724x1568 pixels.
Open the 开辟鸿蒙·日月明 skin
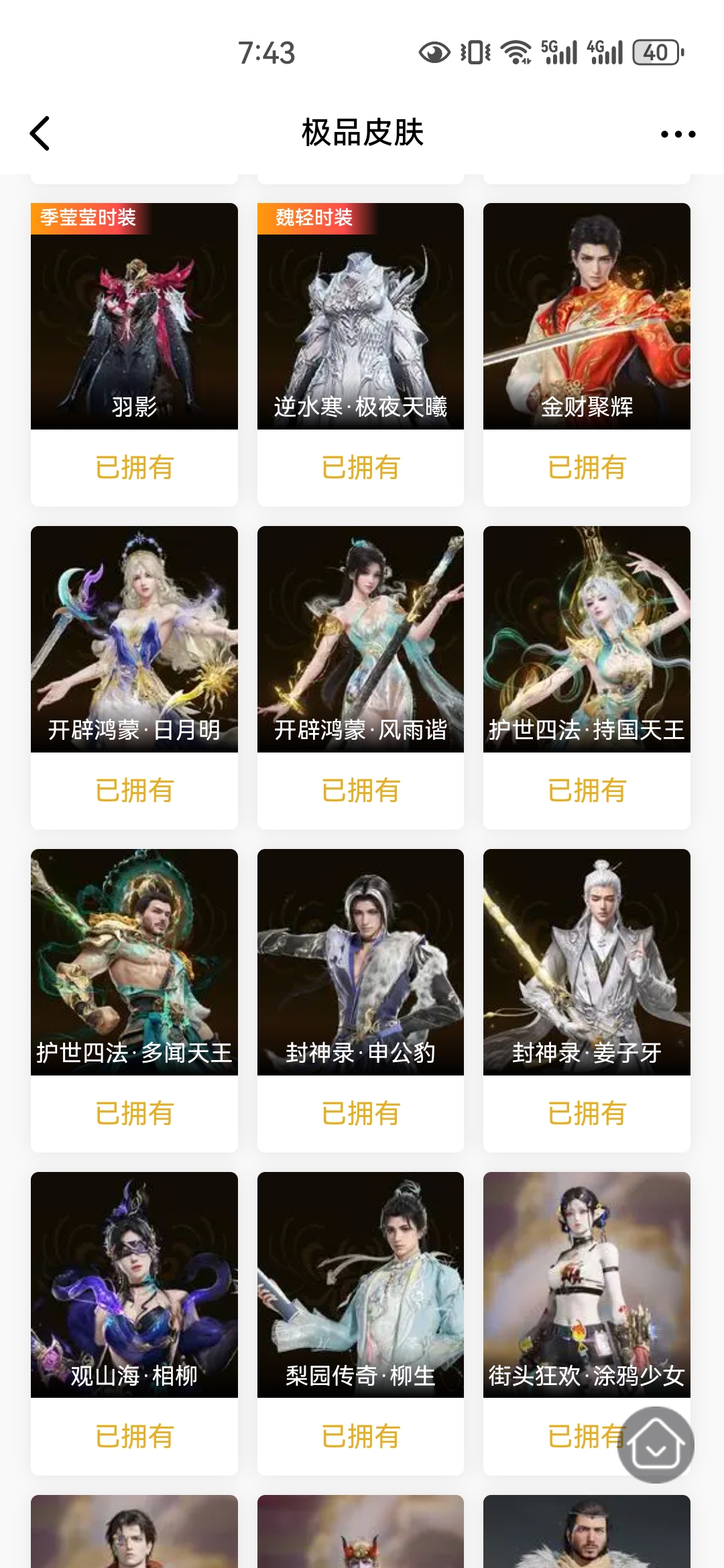point(134,639)
